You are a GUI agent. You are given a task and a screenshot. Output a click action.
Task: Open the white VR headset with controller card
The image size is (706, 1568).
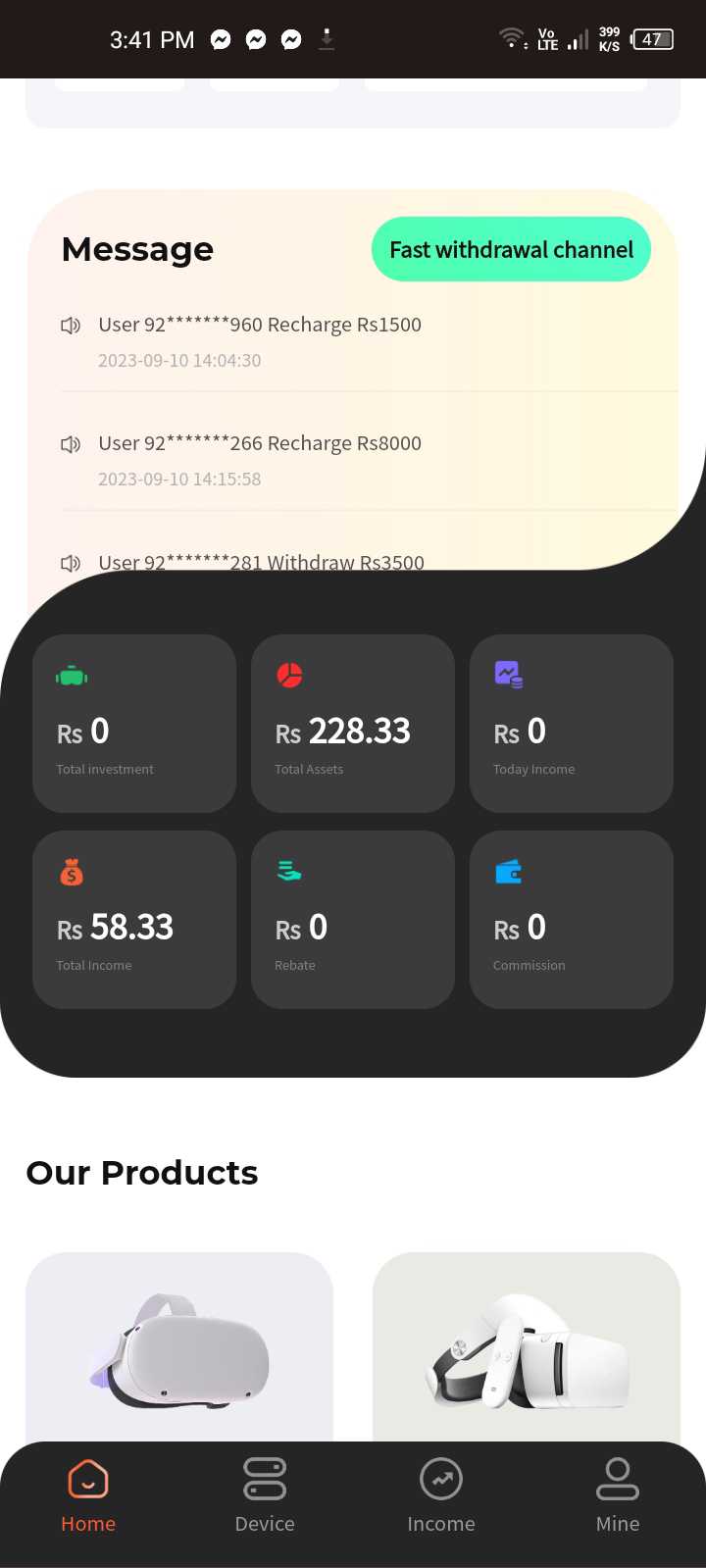[527, 1347]
